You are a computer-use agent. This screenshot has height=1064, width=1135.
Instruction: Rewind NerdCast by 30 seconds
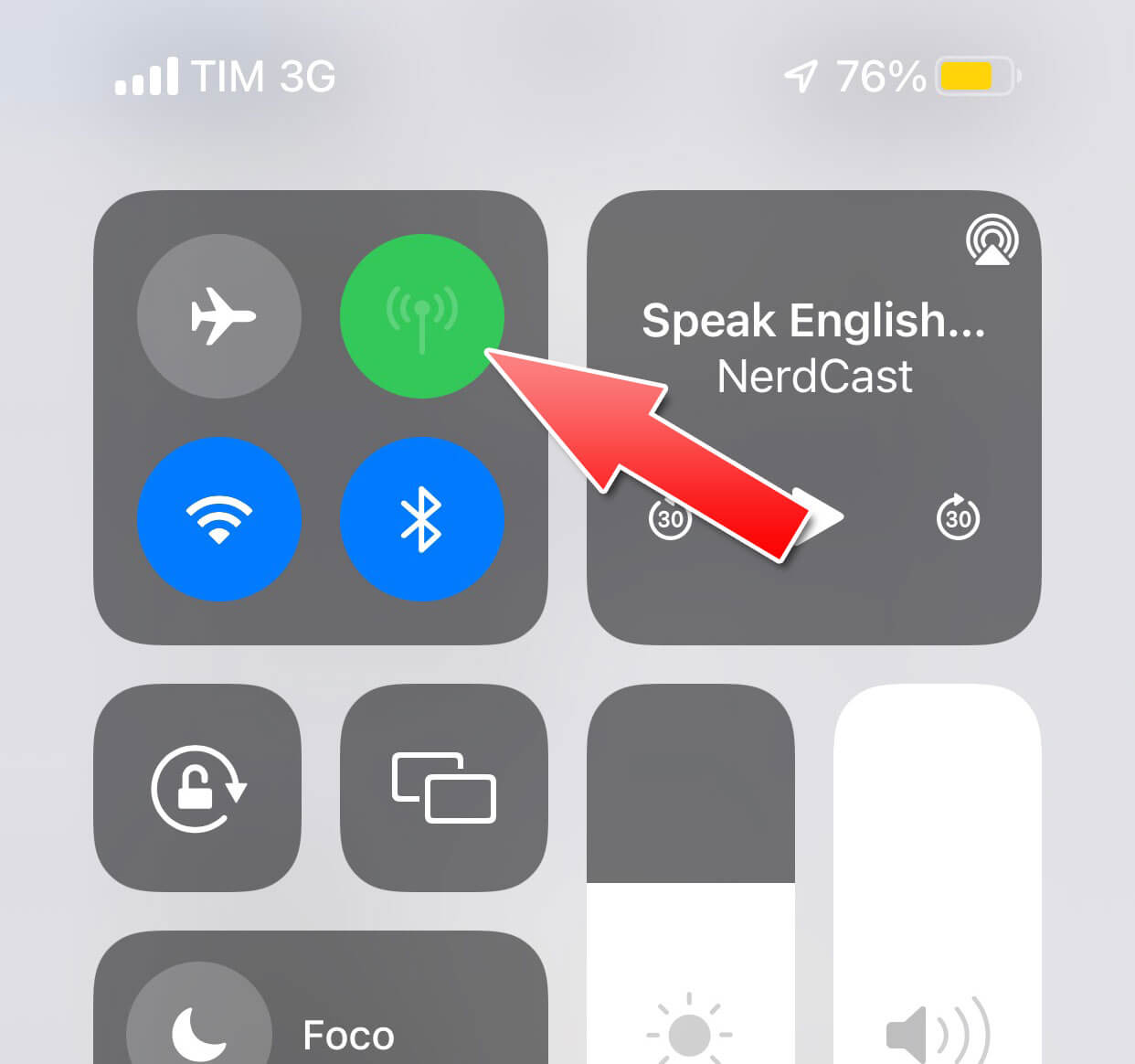pos(670,518)
